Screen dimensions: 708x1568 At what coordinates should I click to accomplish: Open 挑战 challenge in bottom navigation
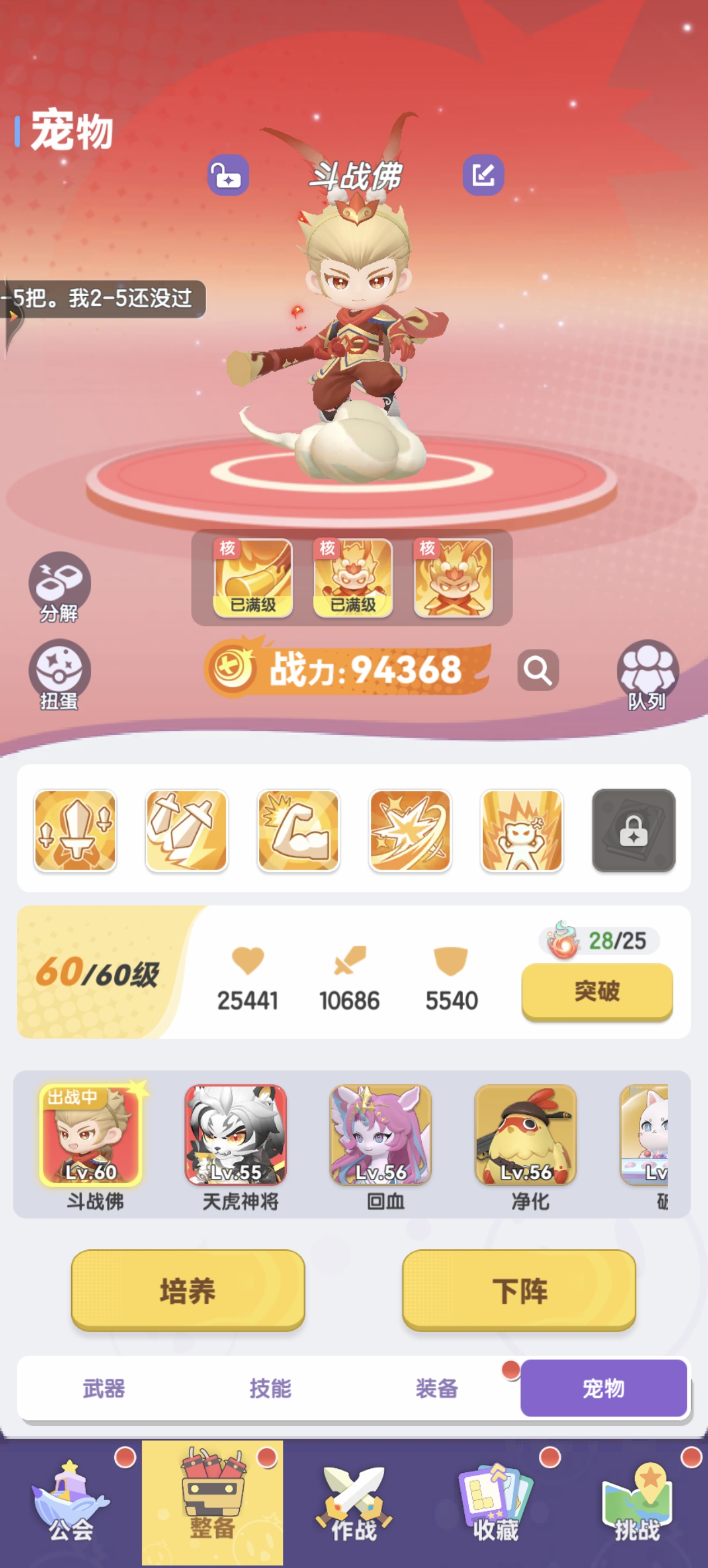[637, 1503]
